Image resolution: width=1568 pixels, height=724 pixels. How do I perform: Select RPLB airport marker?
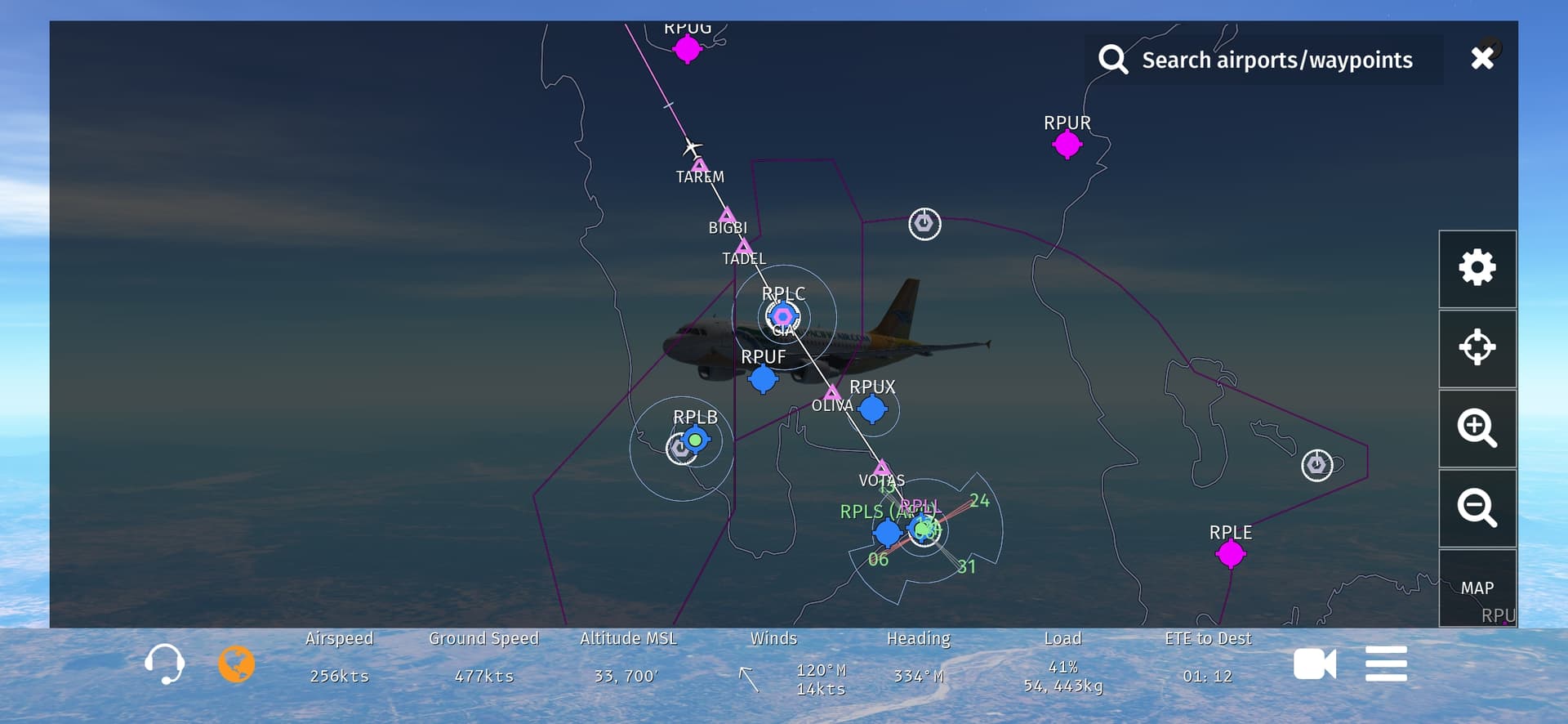(695, 440)
